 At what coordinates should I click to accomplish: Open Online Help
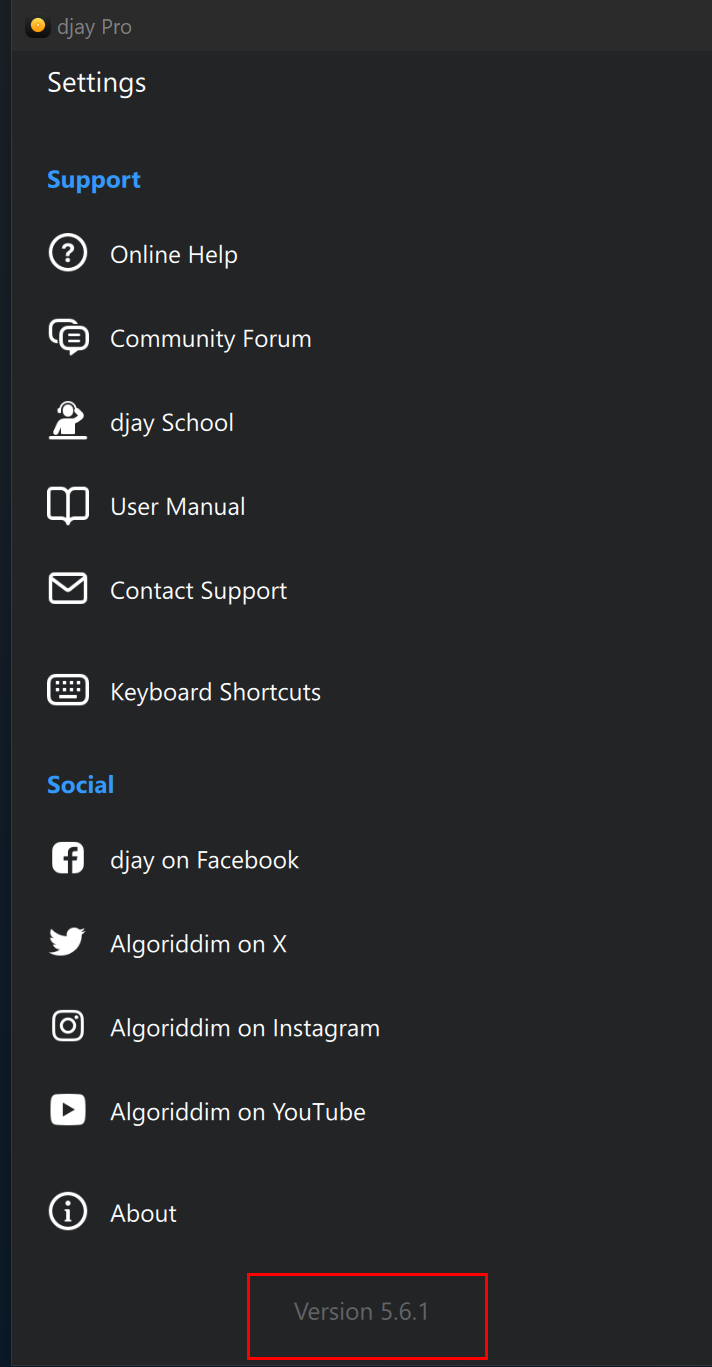coord(173,255)
